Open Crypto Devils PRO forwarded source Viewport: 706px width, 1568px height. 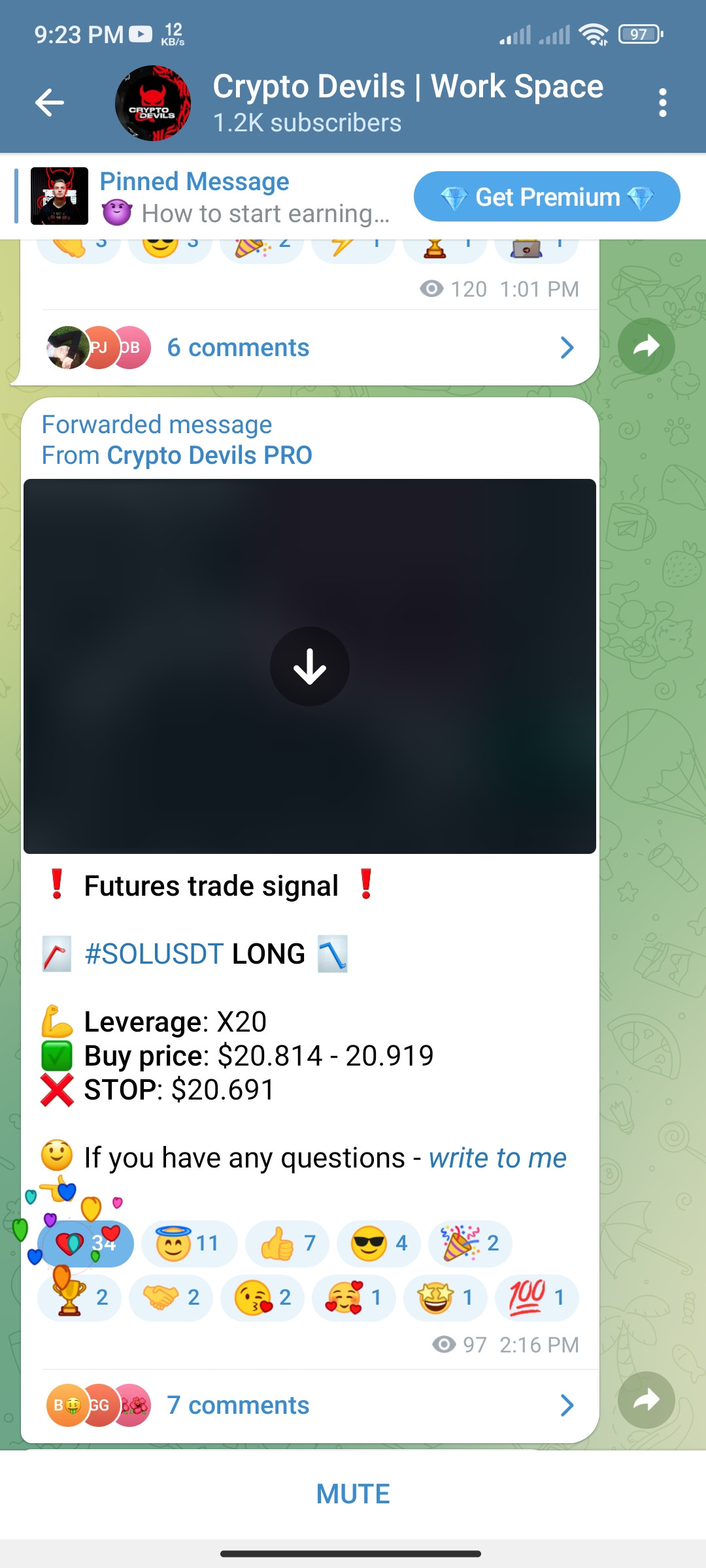click(209, 455)
